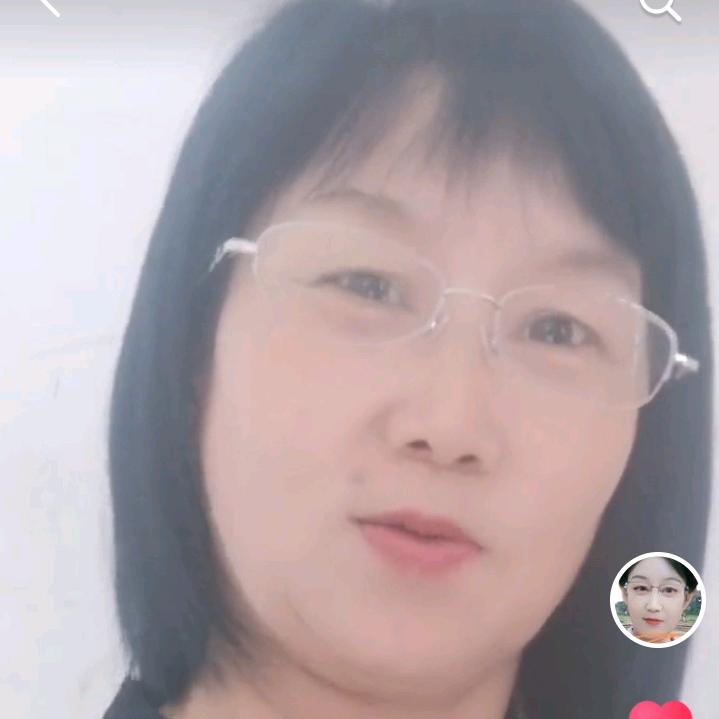Open the creator's round profile avatar
The width and height of the screenshot is (719, 719).
tap(656, 600)
